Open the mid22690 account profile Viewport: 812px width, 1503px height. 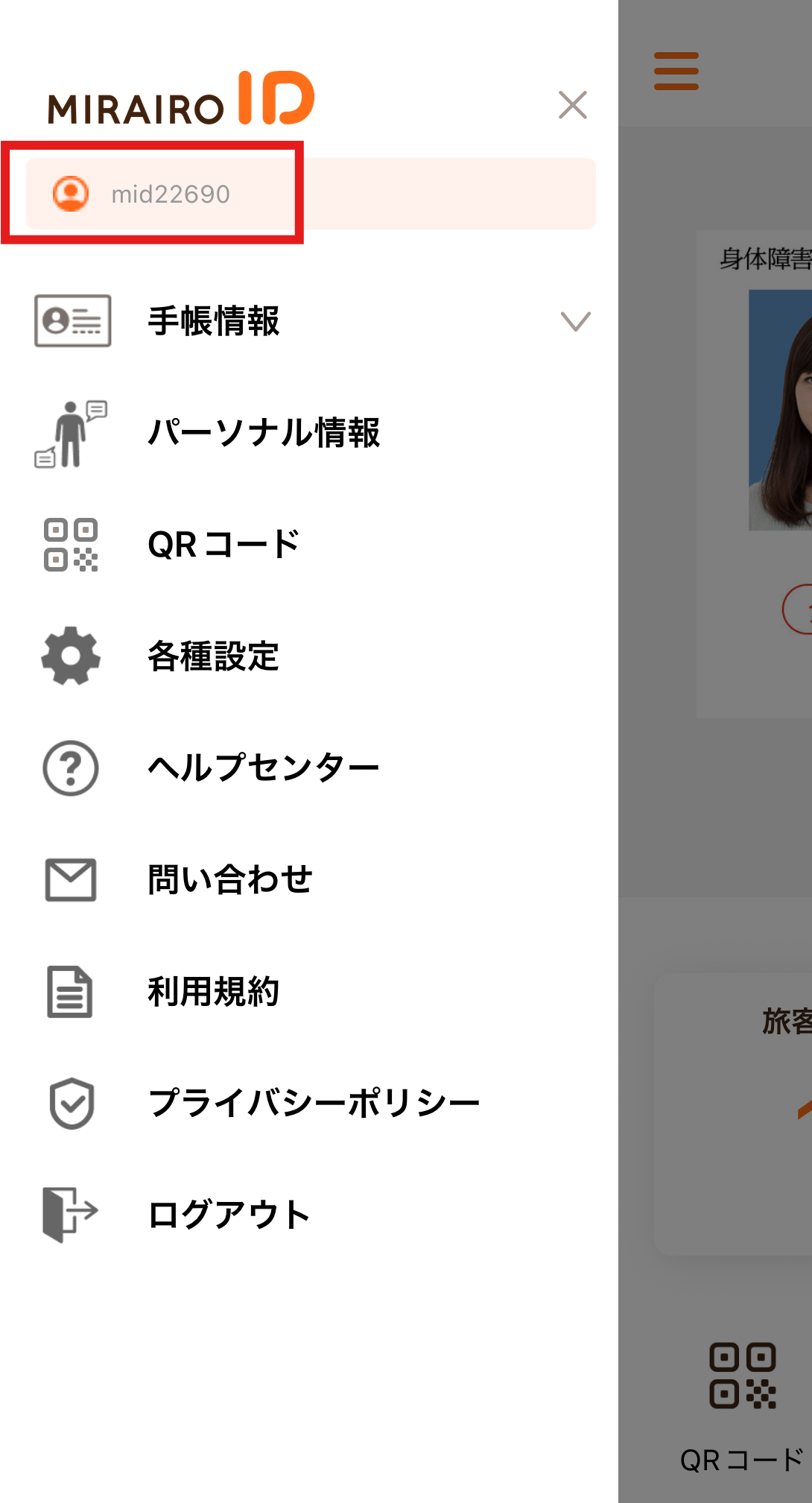pos(170,194)
